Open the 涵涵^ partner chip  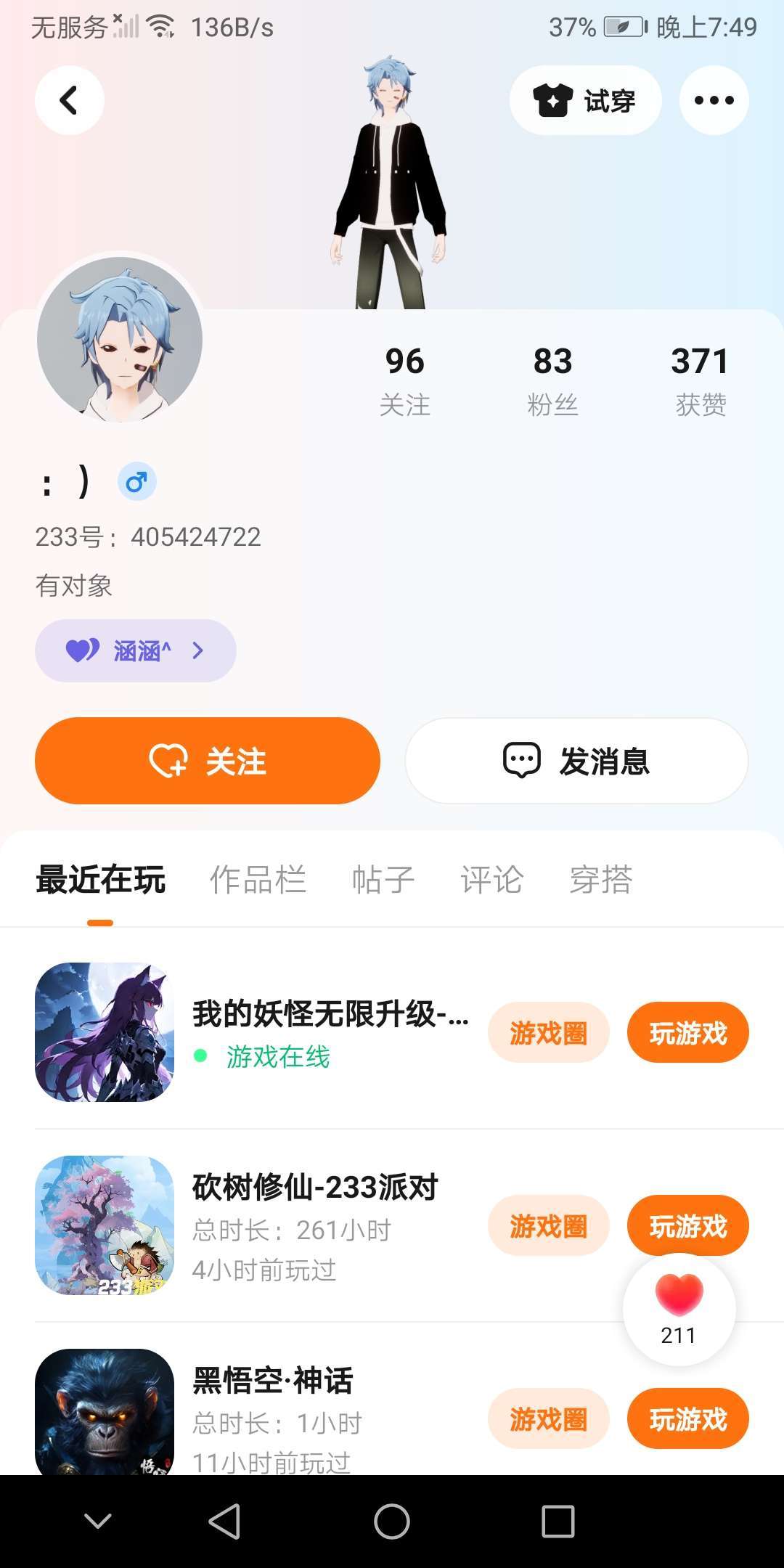pyautogui.click(x=136, y=650)
